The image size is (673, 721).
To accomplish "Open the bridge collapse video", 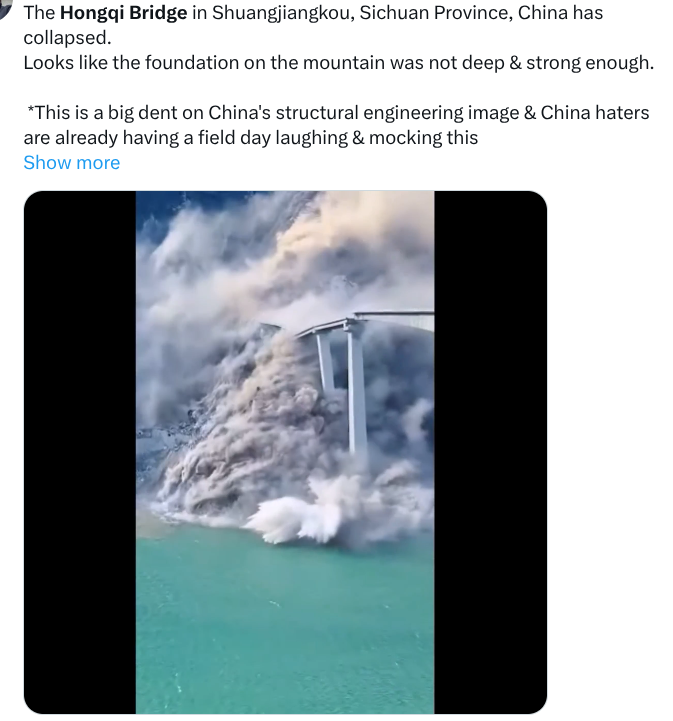I will click(285, 452).
